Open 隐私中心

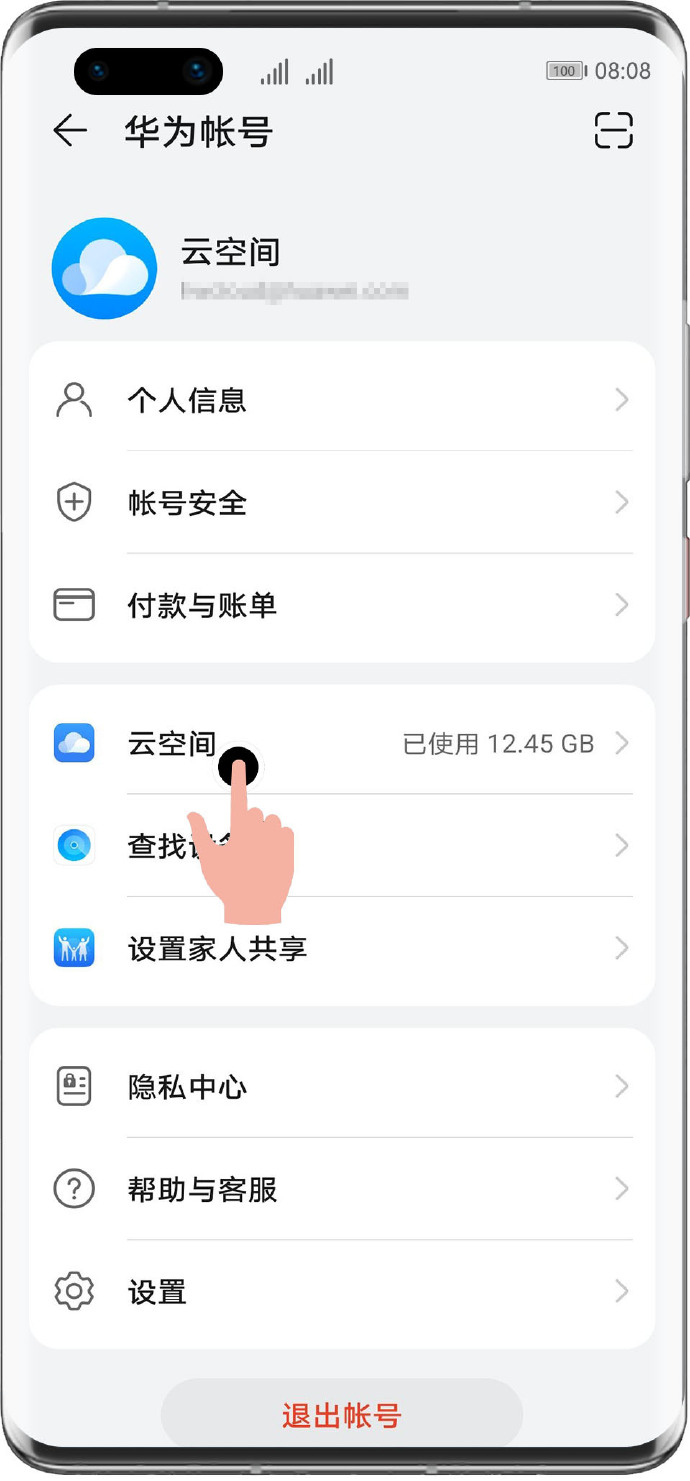coord(342,1087)
